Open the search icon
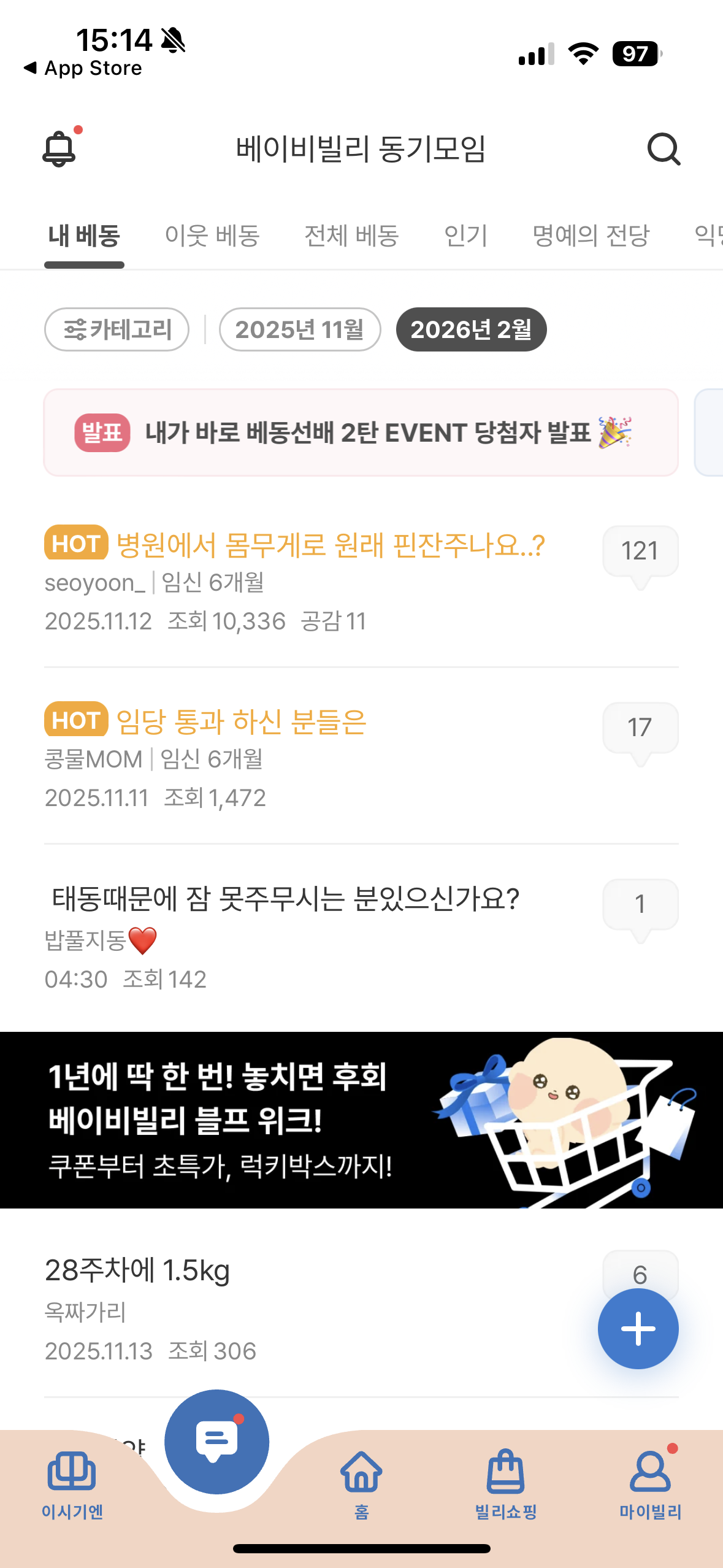723x1568 pixels. click(664, 149)
